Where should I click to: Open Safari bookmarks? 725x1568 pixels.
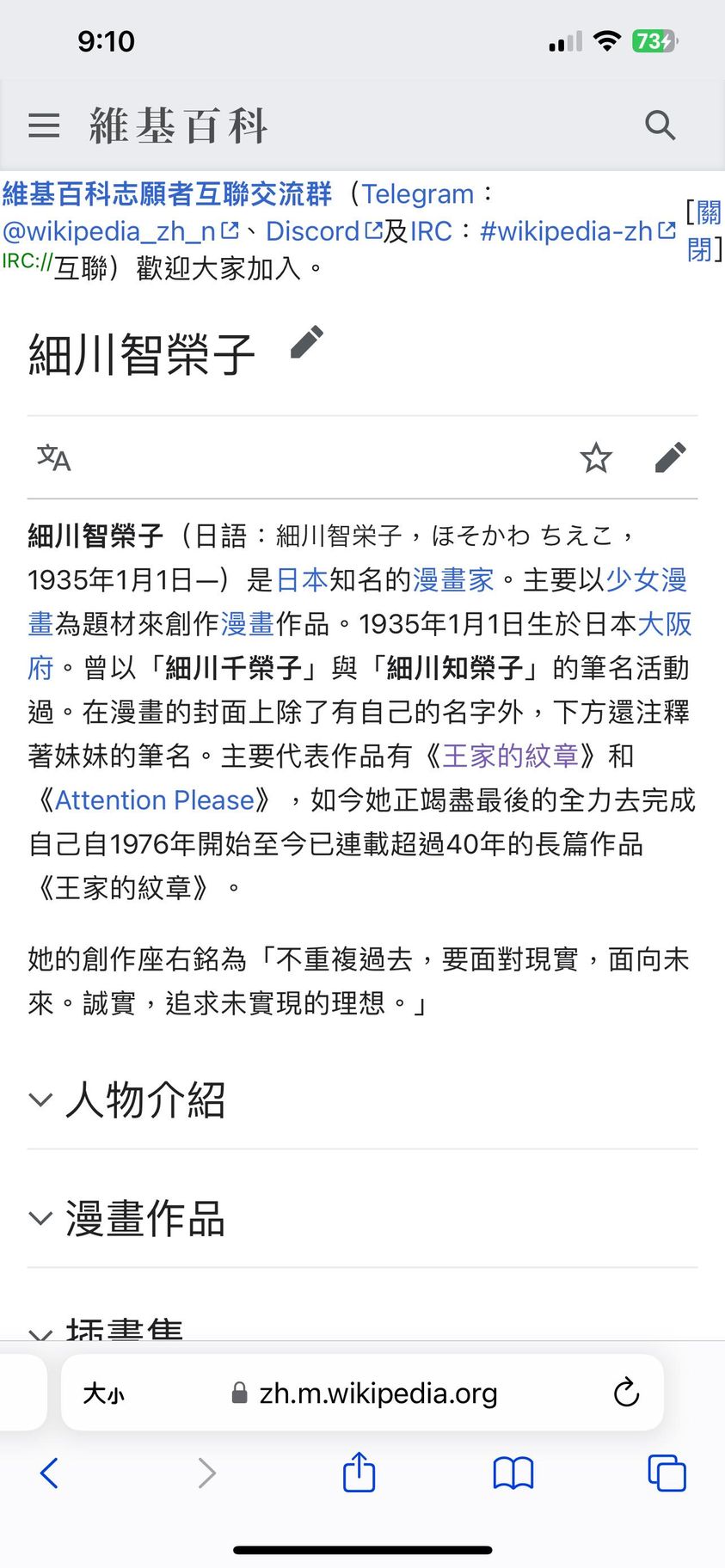[513, 1473]
